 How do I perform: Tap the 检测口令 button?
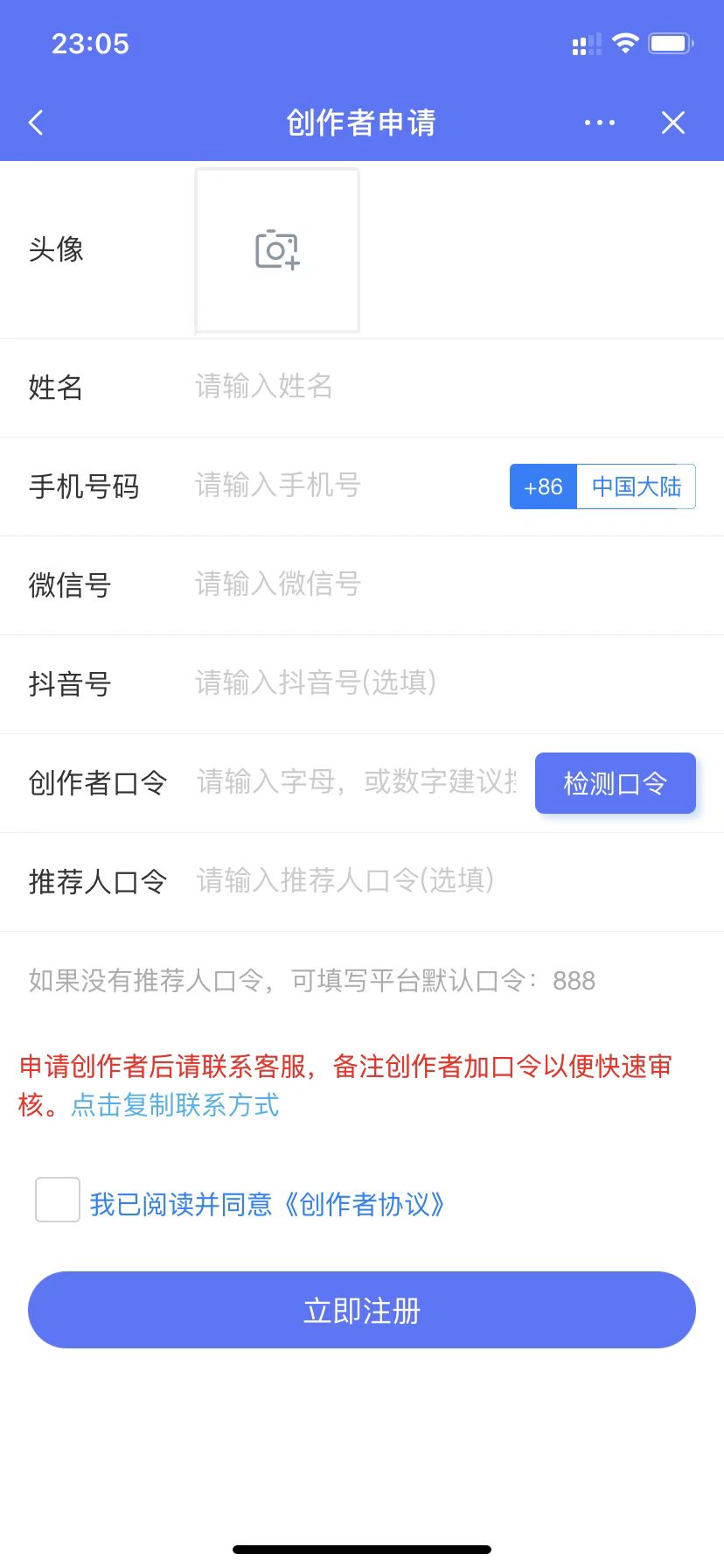615,783
